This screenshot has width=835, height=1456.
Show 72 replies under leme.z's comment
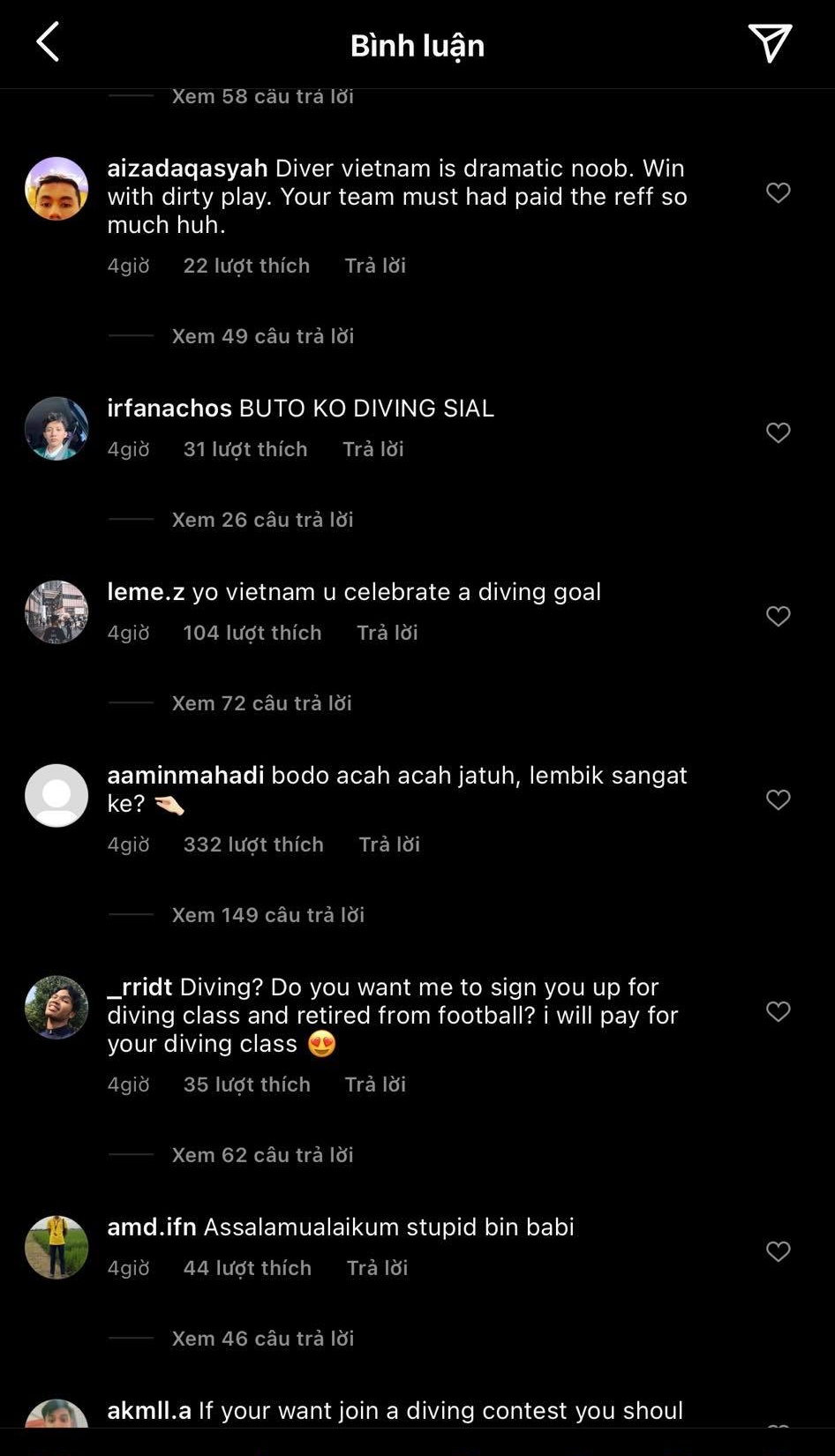261,703
